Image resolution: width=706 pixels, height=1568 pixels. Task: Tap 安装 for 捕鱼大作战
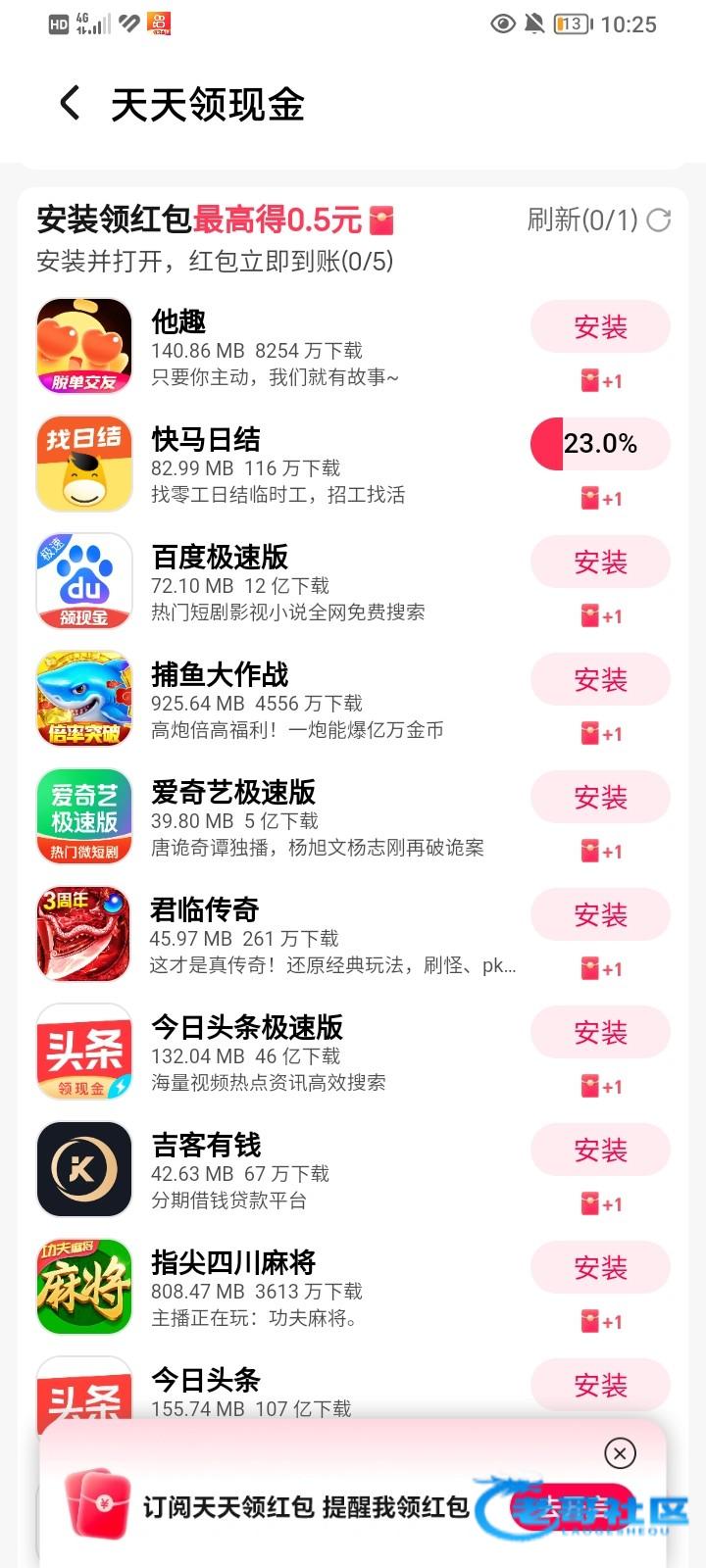(600, 680)
